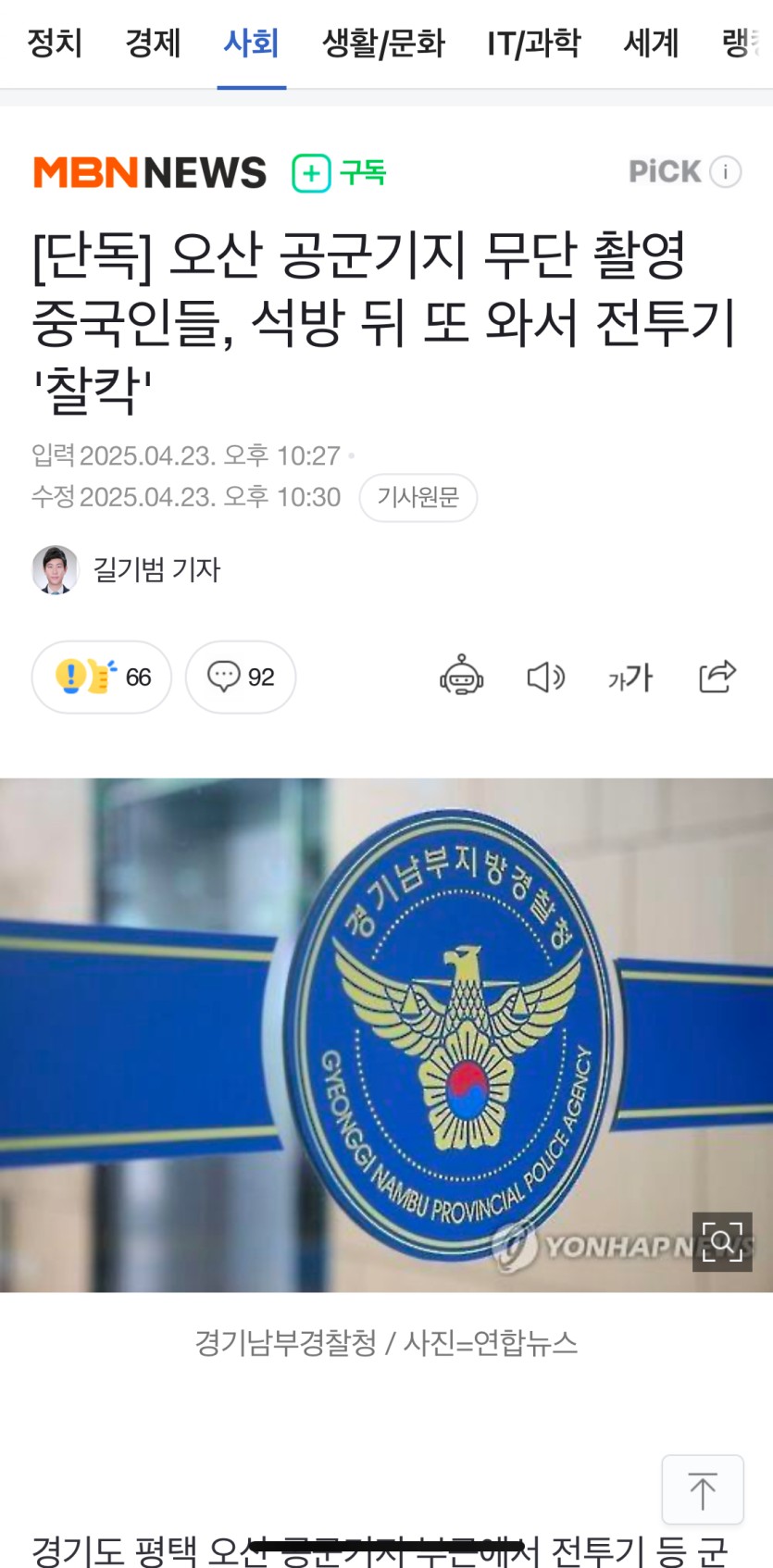Image resolution: width=773 pixels, height=1568 pixels.
Task: Adjust font size with 가가 icon
Action: tap(630, 677)
